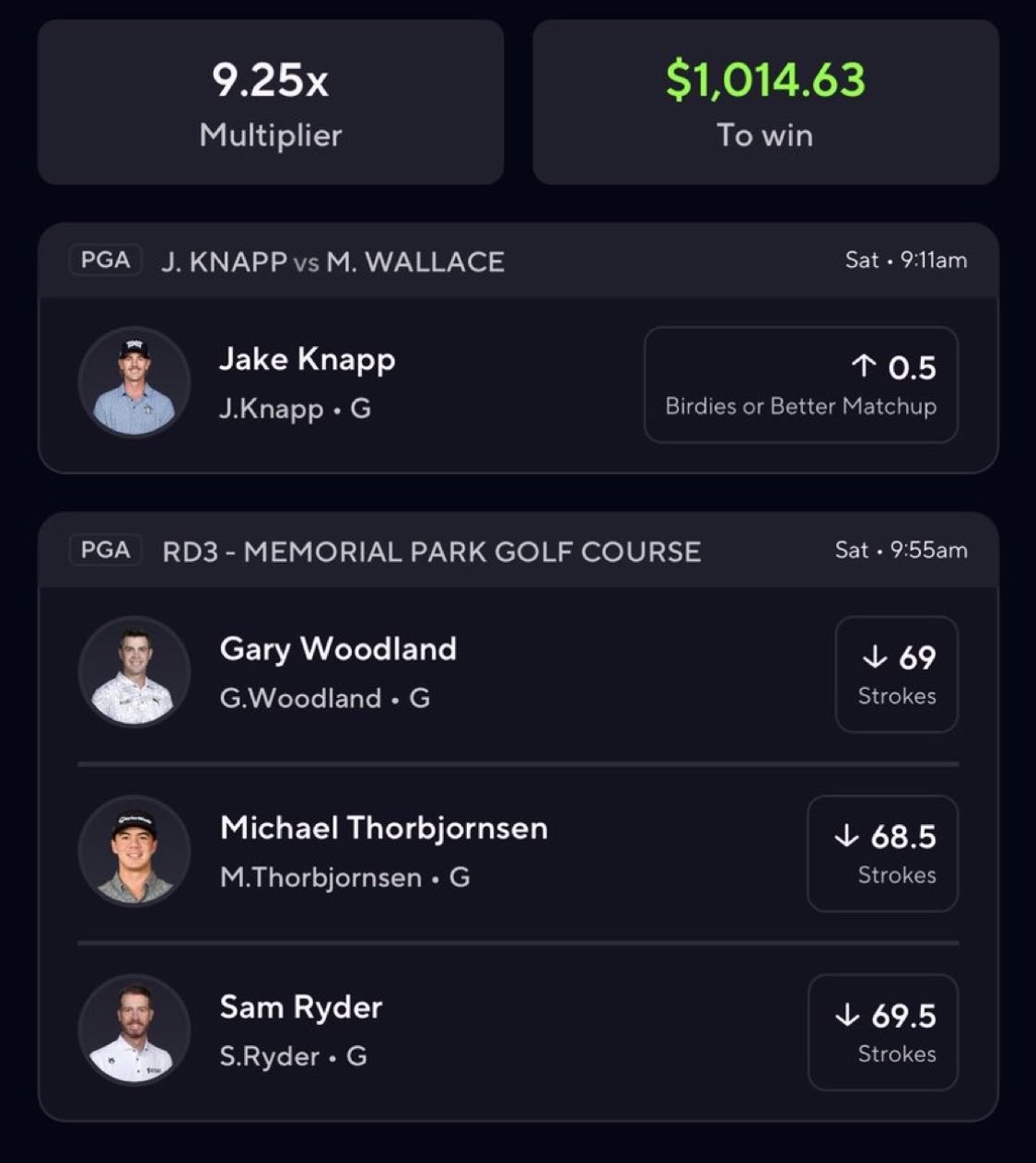Select Gary Woodland's lower 69 Strokes pick
The image size is (1036, 1163).
tap(896, 674)
